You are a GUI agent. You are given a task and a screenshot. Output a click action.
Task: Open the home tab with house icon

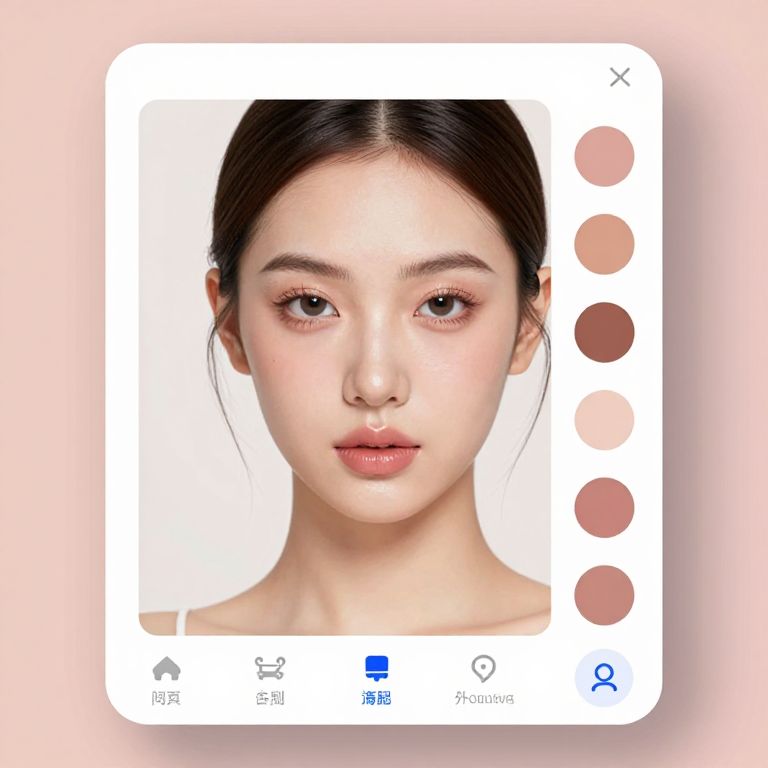(166, 679)
